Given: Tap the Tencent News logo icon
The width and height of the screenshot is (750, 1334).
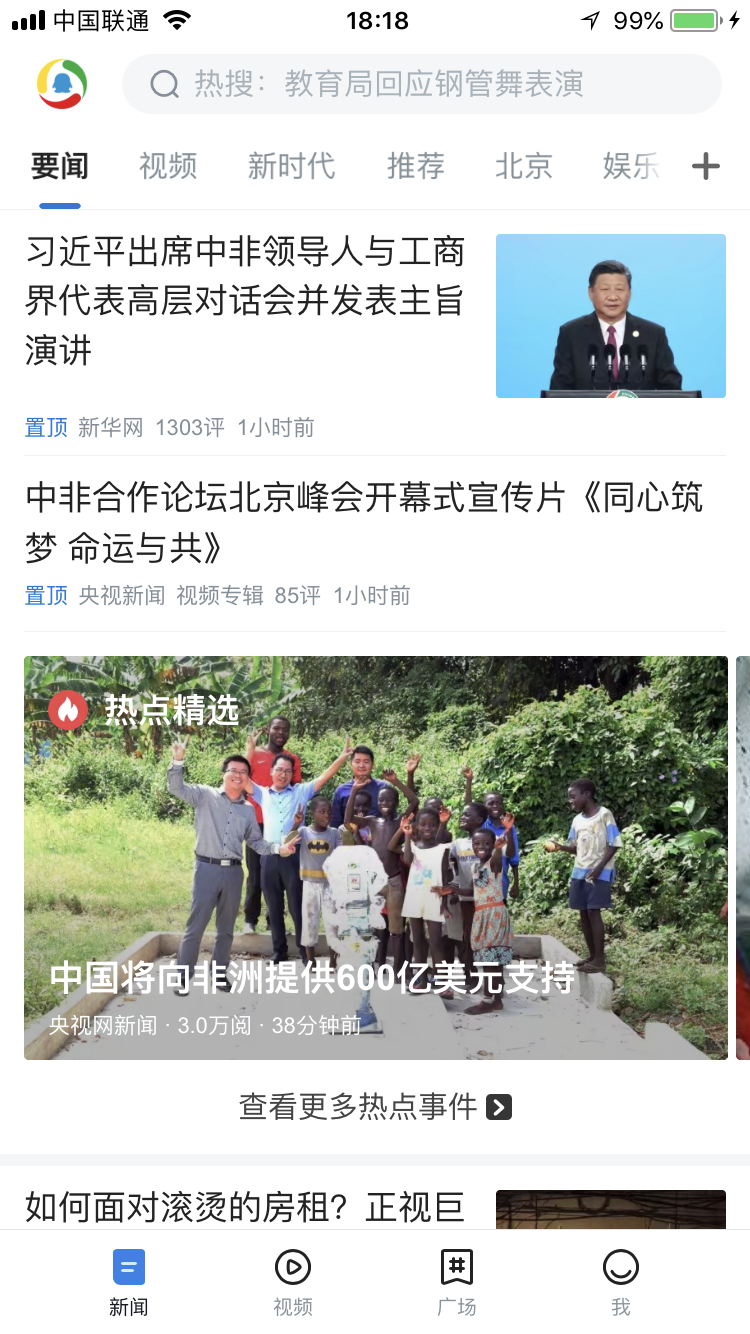Looking at the screenshot, I should 62,84.
